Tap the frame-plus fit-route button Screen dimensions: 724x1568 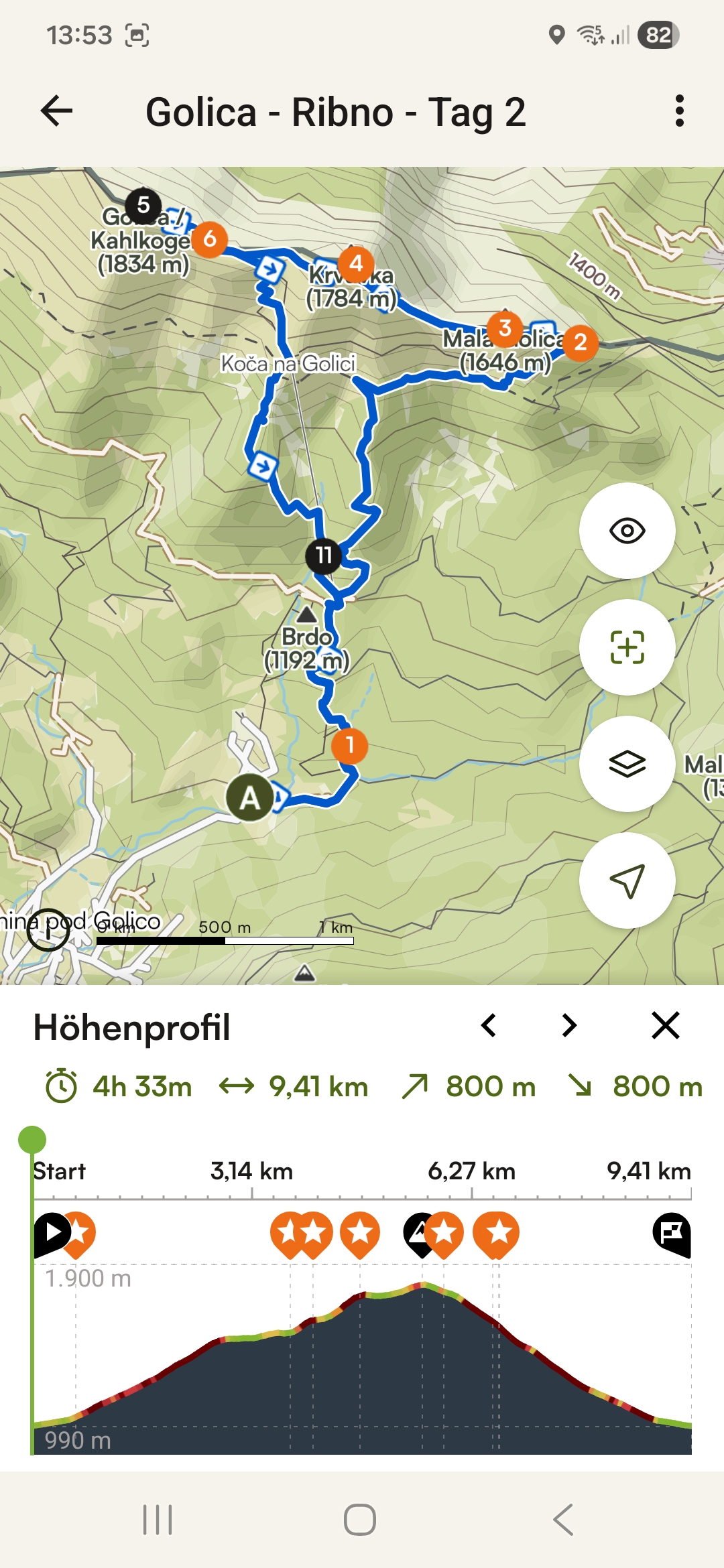point(627,647)
